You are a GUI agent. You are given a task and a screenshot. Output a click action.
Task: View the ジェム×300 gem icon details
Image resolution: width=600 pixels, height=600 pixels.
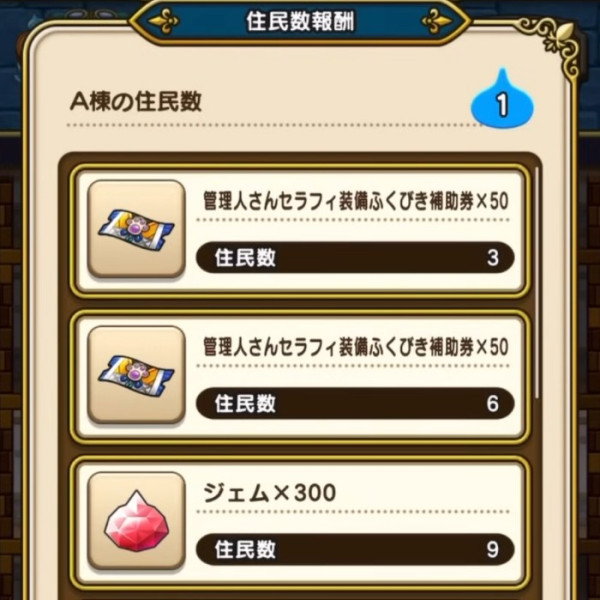(136, 520)
